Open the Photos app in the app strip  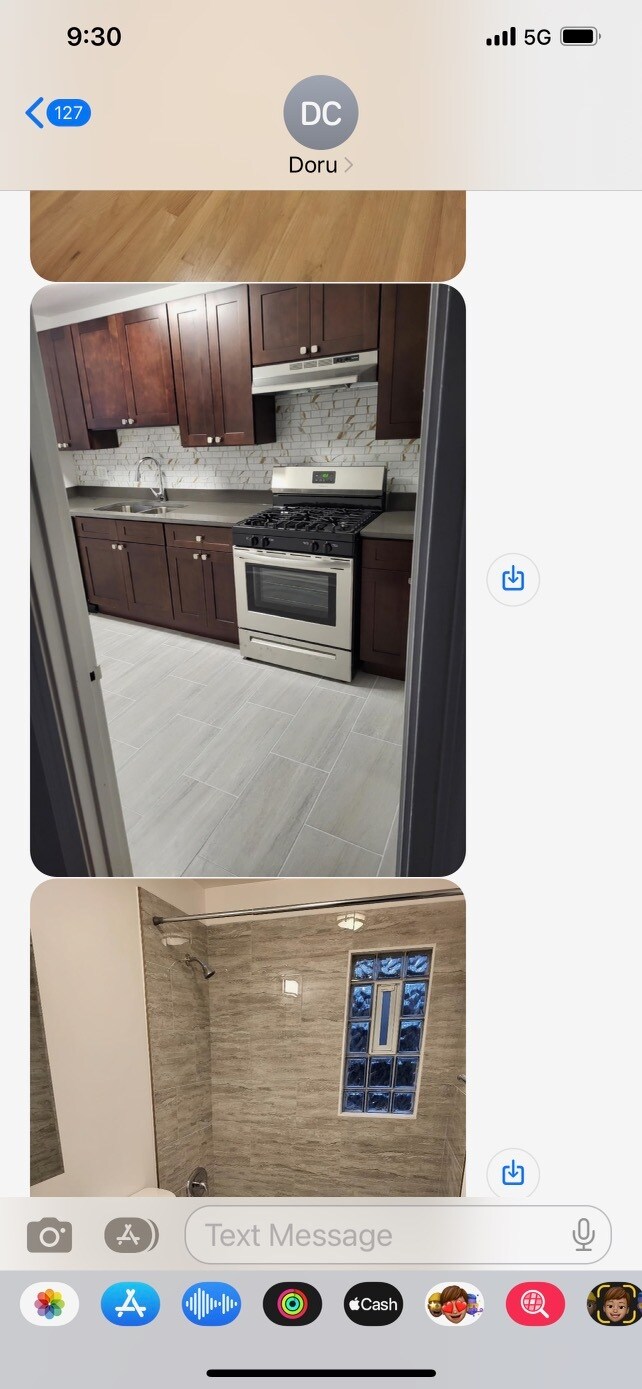(x=49, y=1304)
